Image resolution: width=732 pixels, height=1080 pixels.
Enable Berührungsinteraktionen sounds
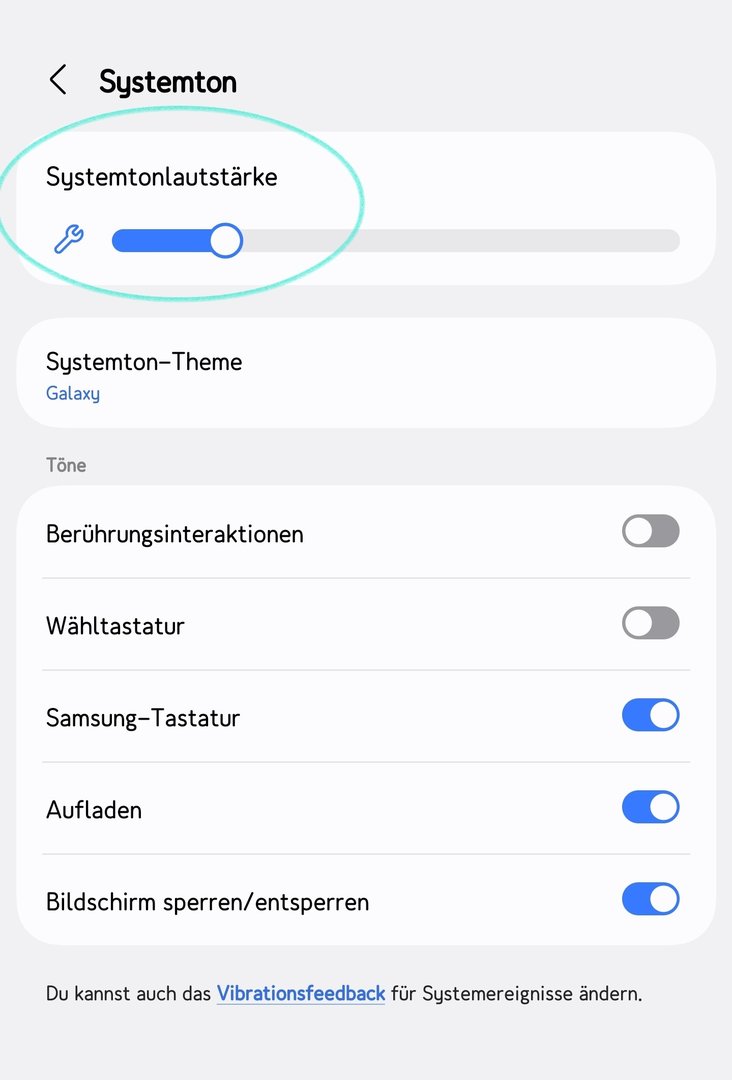pyautogui.click(x=650, y=531)
